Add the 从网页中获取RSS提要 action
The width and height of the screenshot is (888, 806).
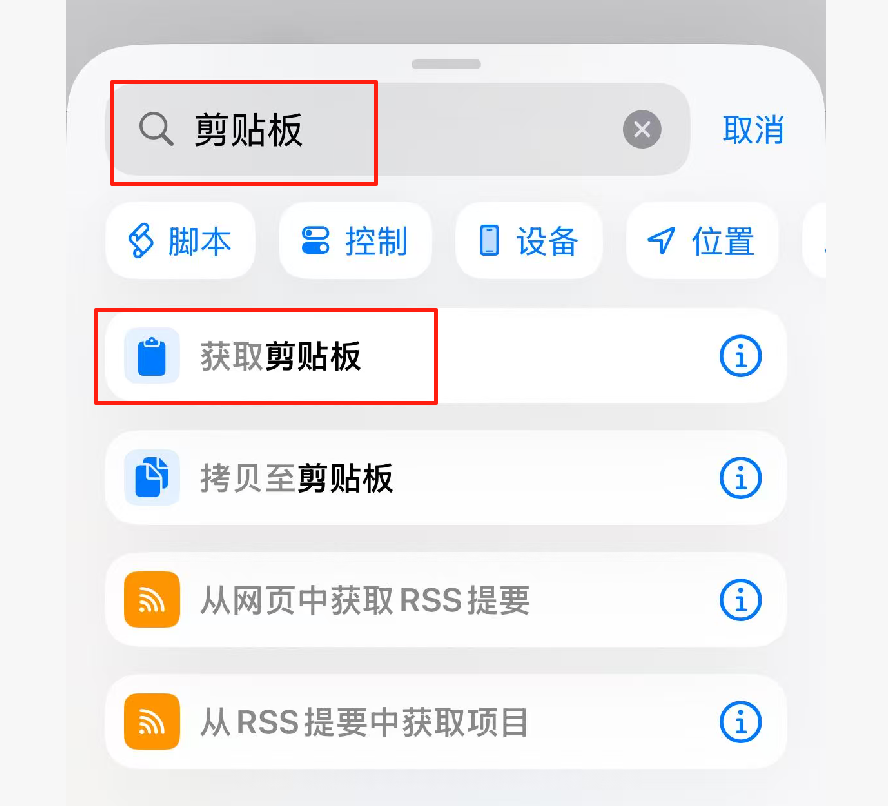[x=446, y=600]
